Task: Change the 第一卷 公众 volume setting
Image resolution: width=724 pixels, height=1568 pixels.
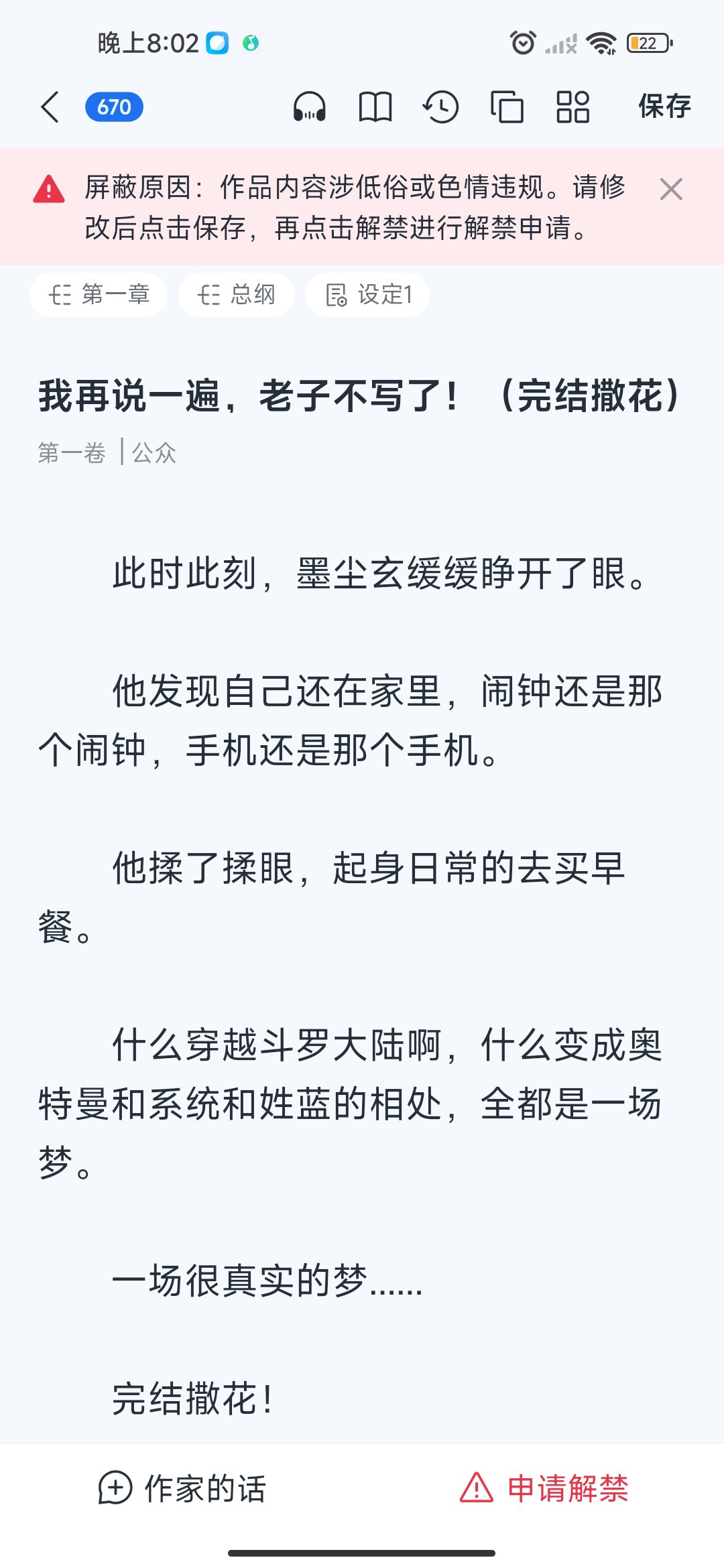Action: [107, 453]
